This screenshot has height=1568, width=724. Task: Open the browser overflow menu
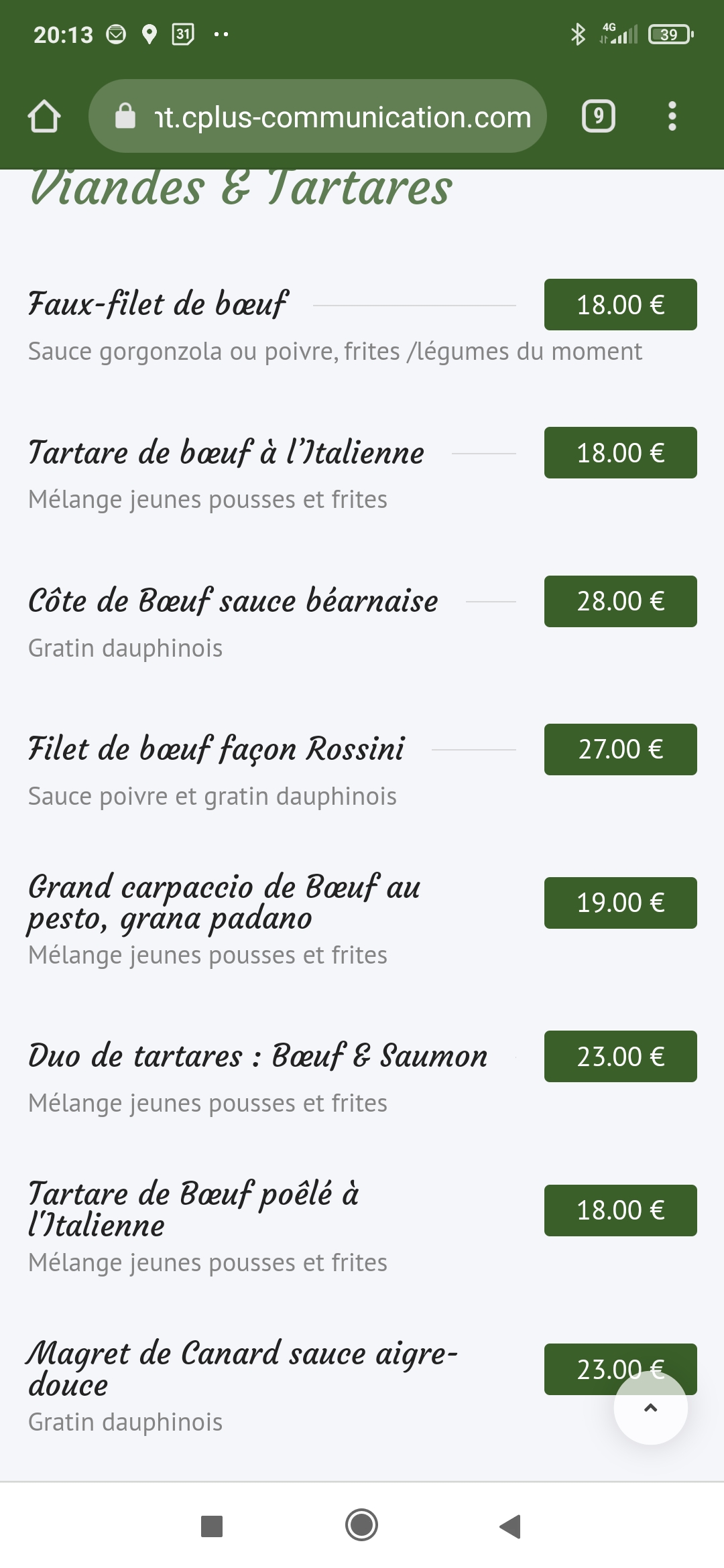672,117
